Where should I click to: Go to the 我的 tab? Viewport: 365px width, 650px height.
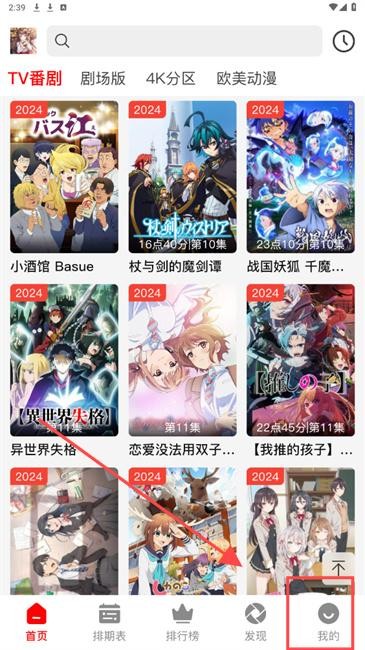point(328,622)
